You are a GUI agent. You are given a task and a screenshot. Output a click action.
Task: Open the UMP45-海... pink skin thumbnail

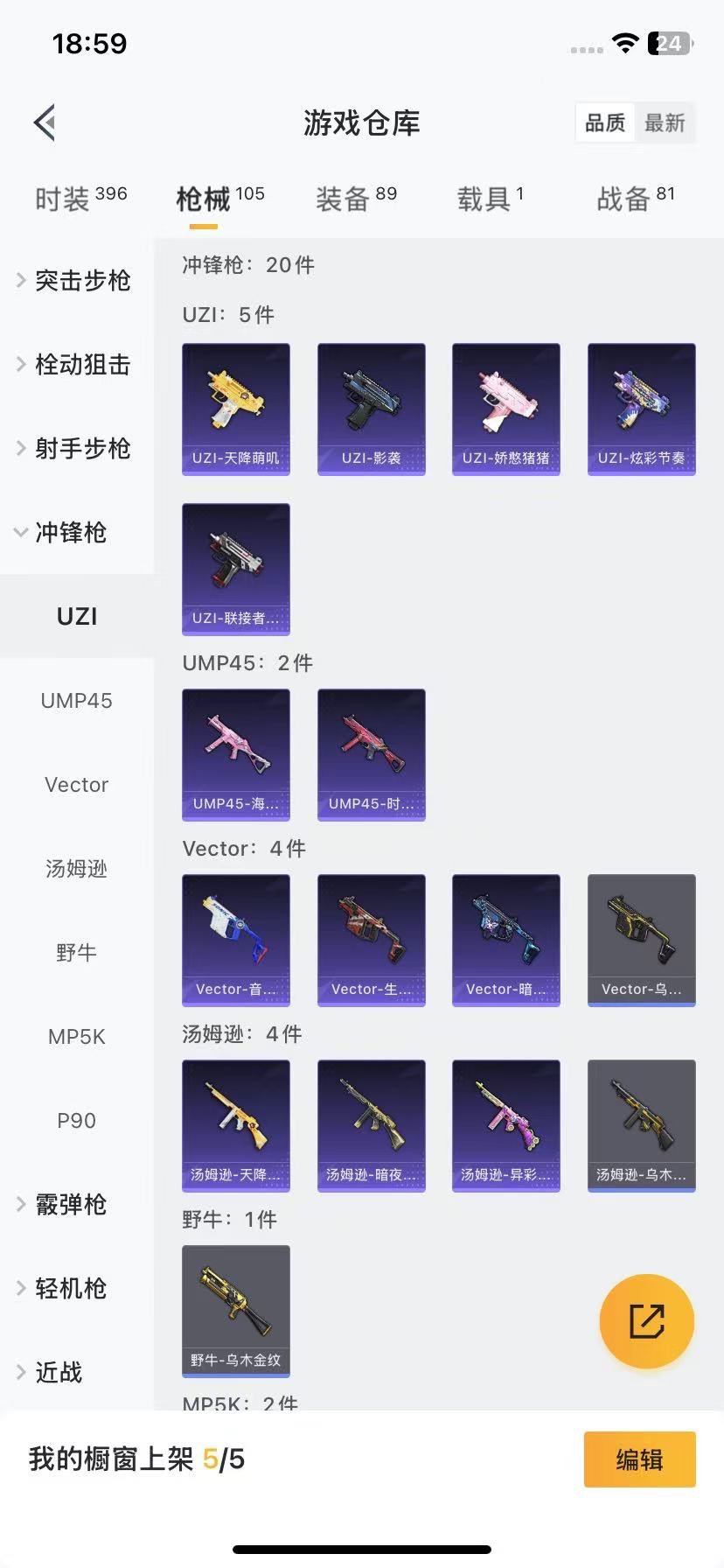pos(235,754)
